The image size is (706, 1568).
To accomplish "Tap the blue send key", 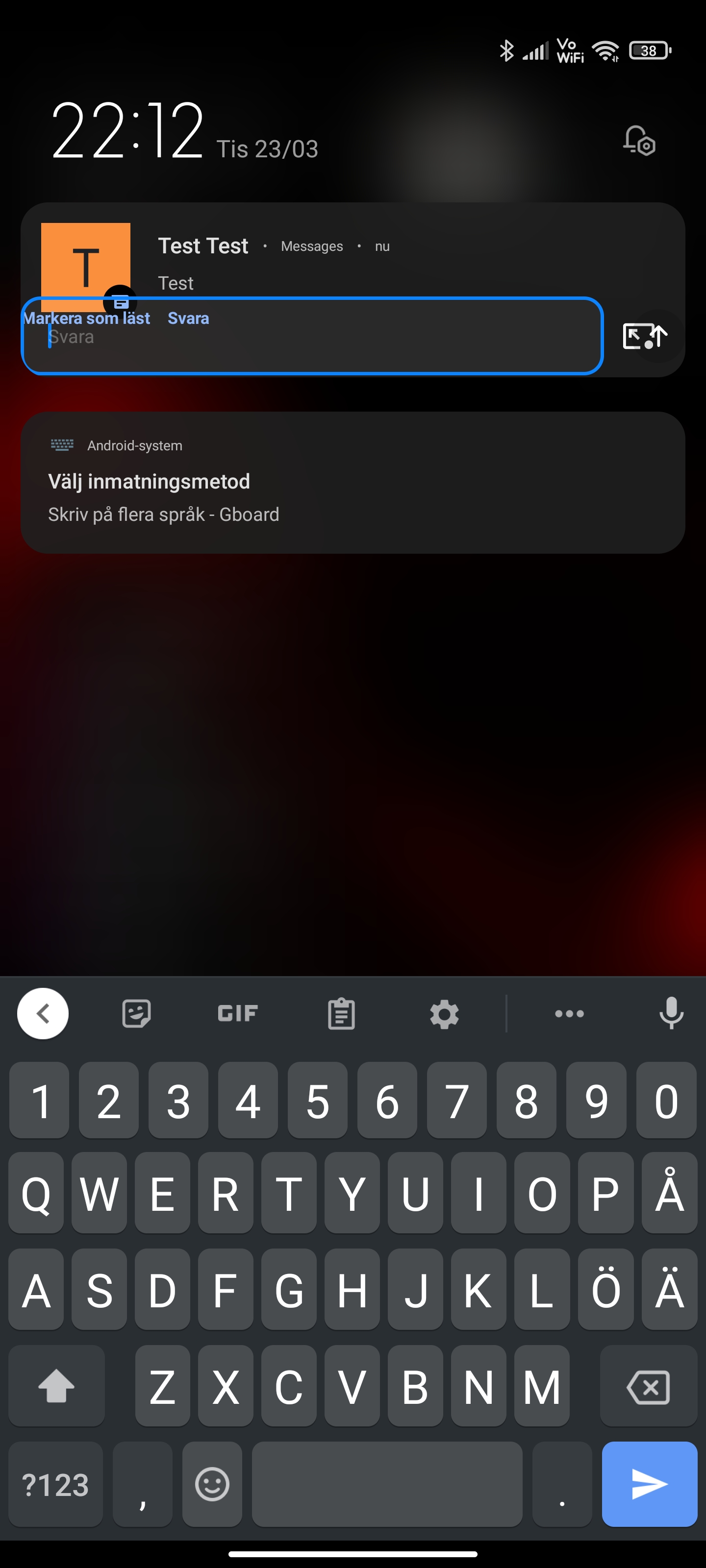I will [649, 1484].
